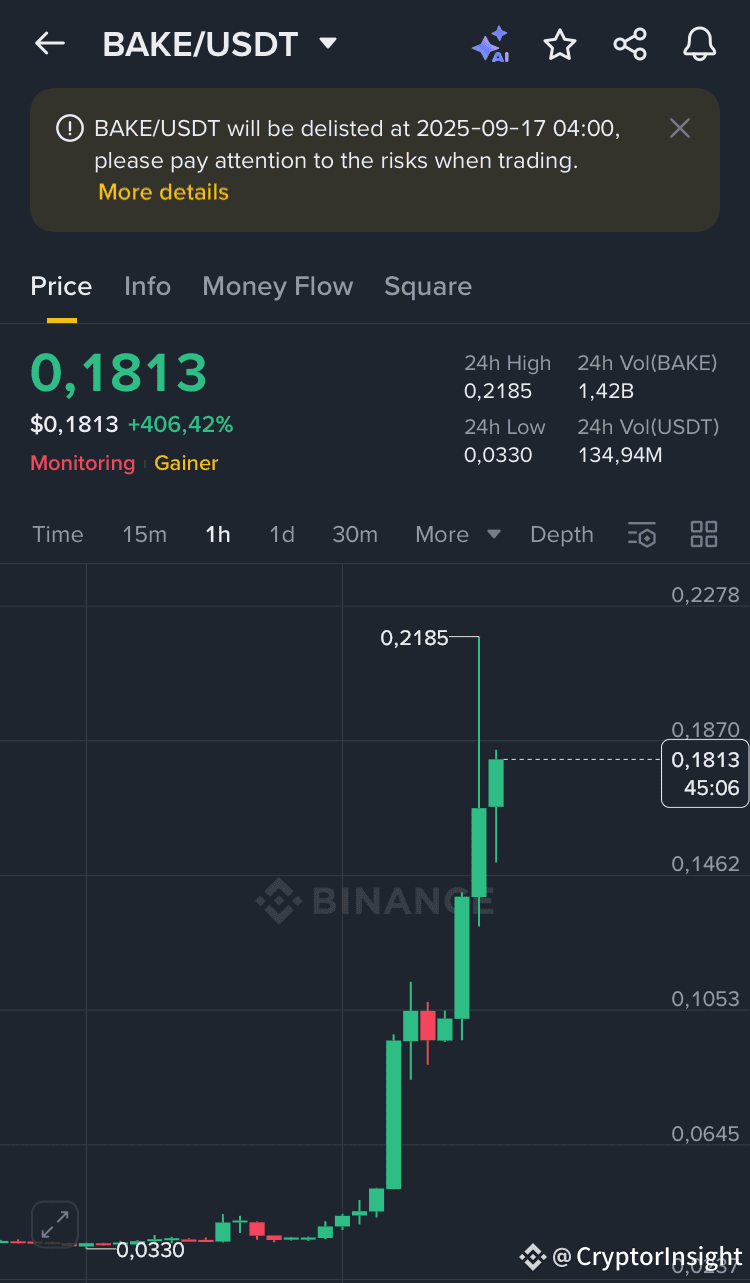
Task: Go back using the arrow icon
Action: (x=49, y=43)
